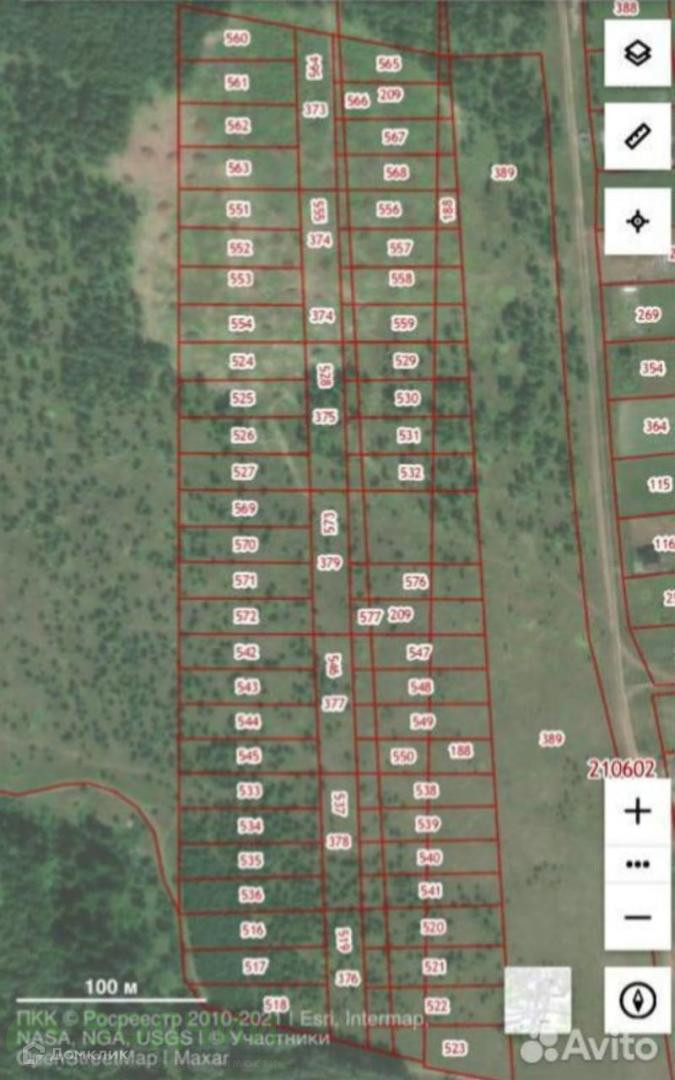Tap the compass to reset orientation
Viewport: 675px width, 1080px height.
(638, 1000)
